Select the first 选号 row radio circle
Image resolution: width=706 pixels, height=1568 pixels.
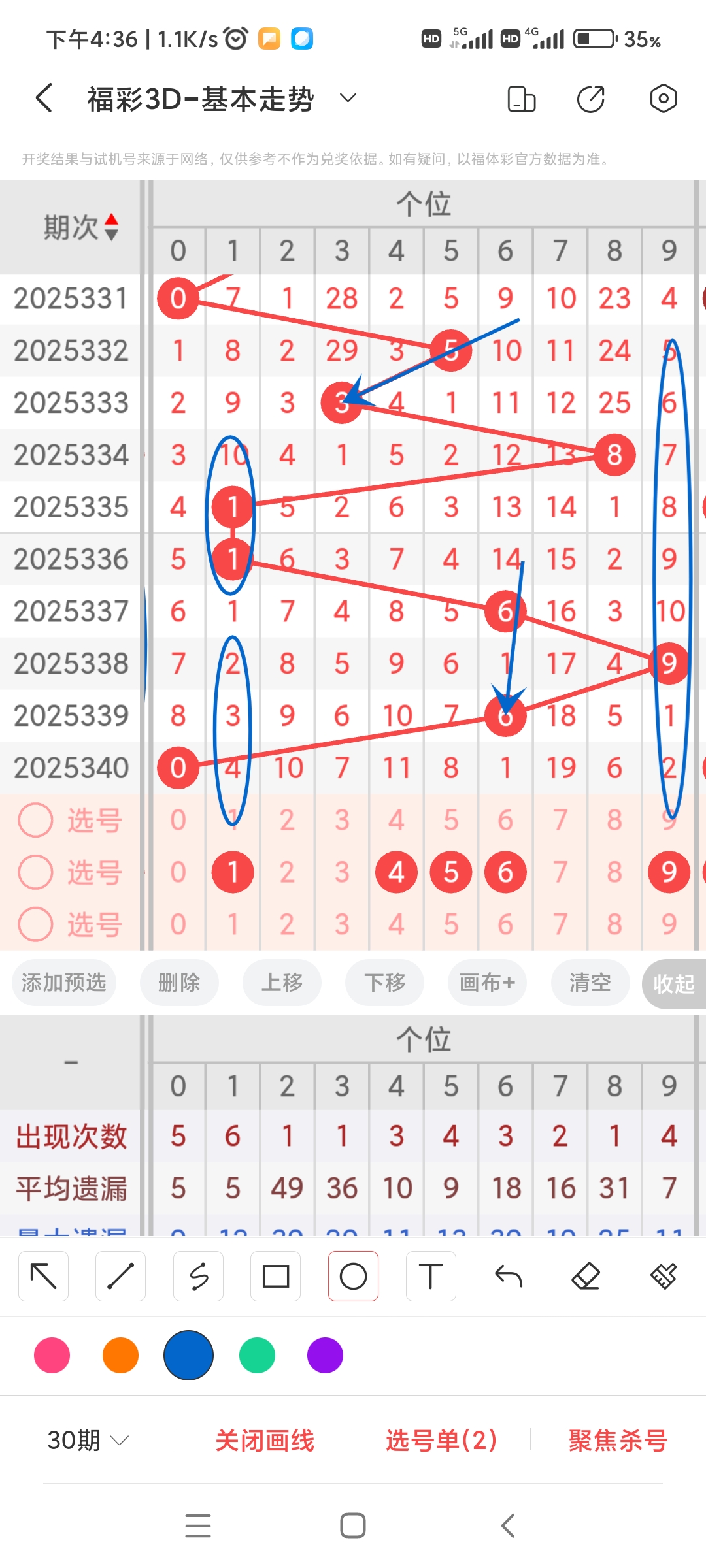pos(37,820)
